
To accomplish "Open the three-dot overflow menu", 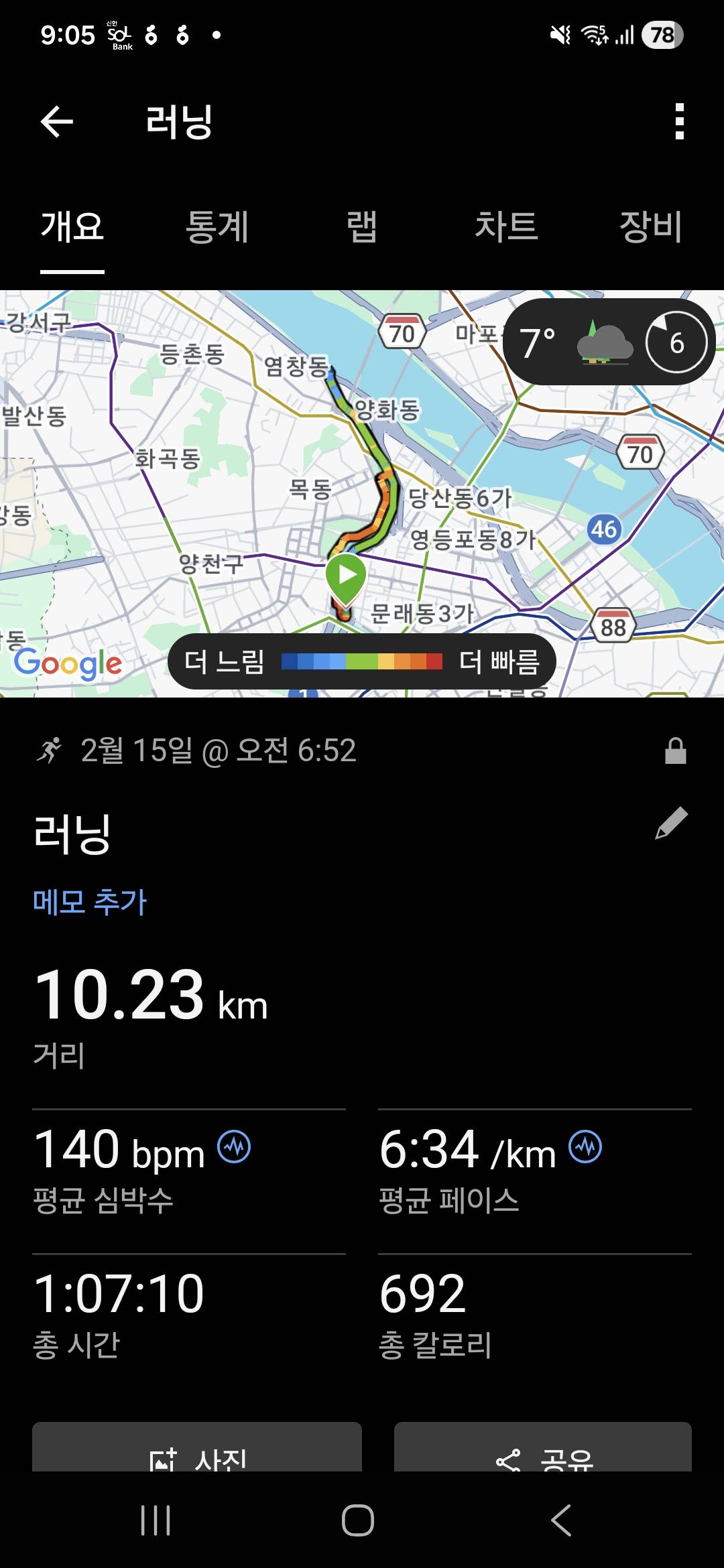I will click(680, 121).
